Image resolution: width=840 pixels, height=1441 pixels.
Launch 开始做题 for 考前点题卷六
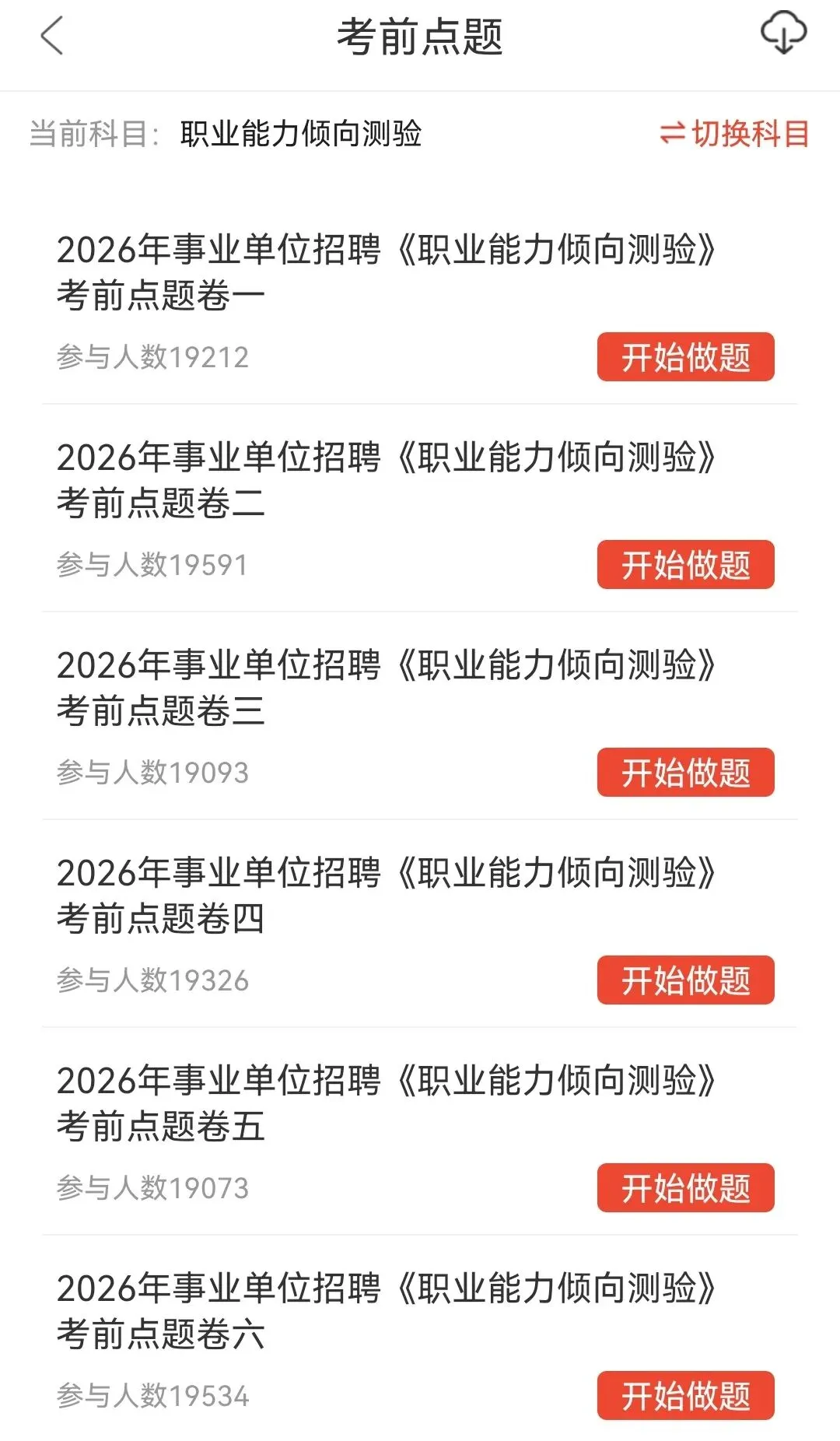(x=685, y=1396)
